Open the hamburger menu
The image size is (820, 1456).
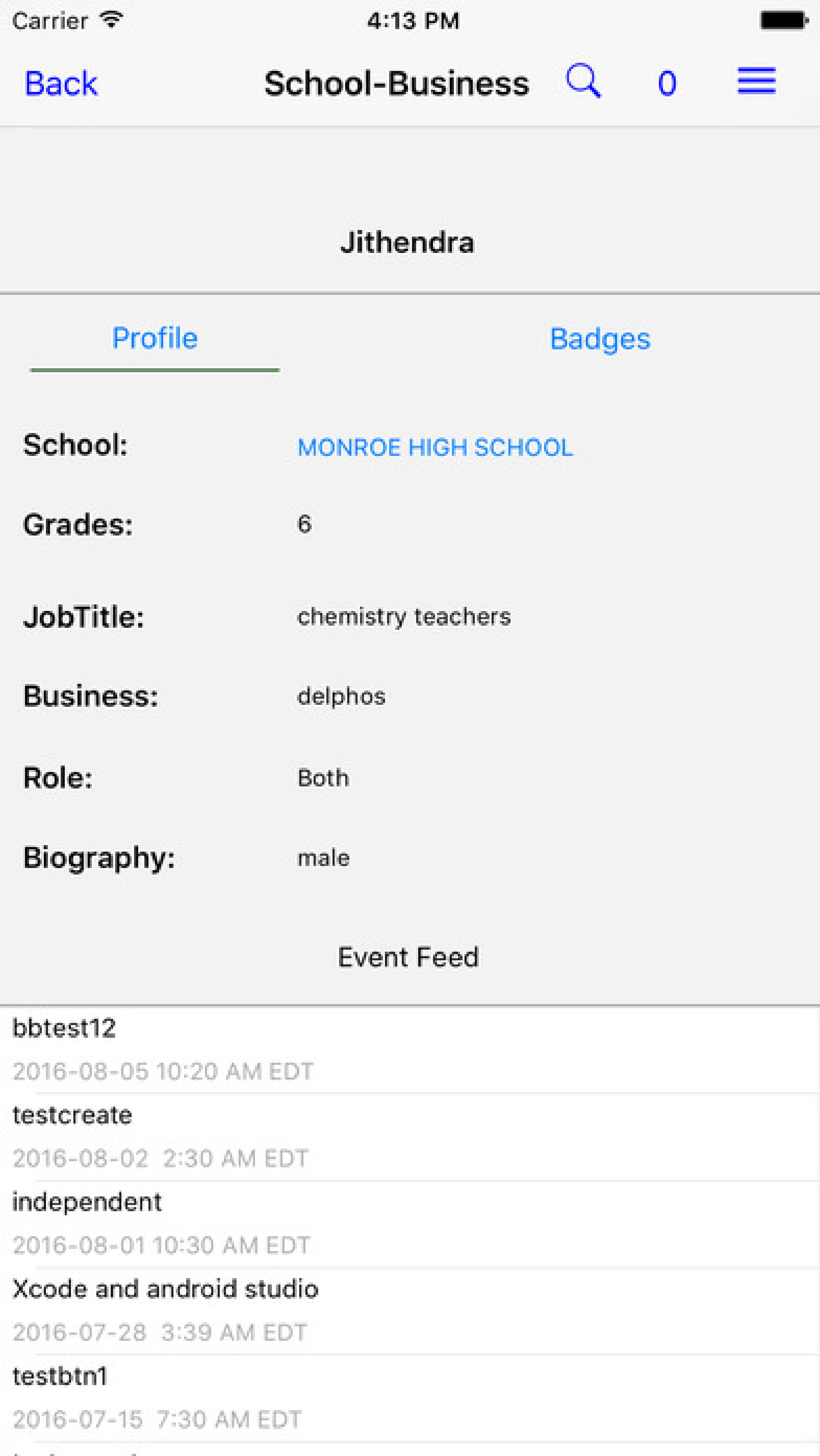[x=756, y=81]
